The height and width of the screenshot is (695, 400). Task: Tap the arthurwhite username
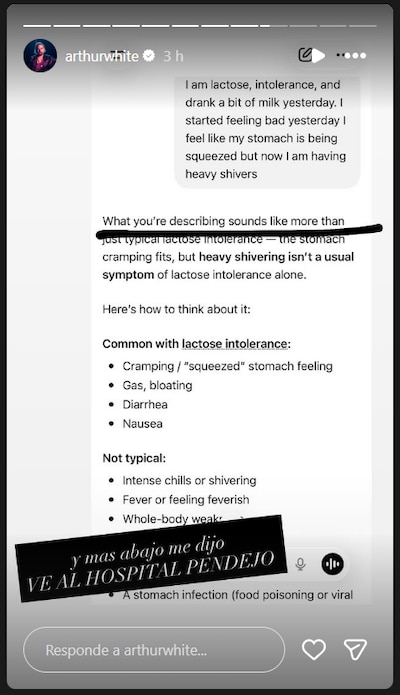(102, 56)
